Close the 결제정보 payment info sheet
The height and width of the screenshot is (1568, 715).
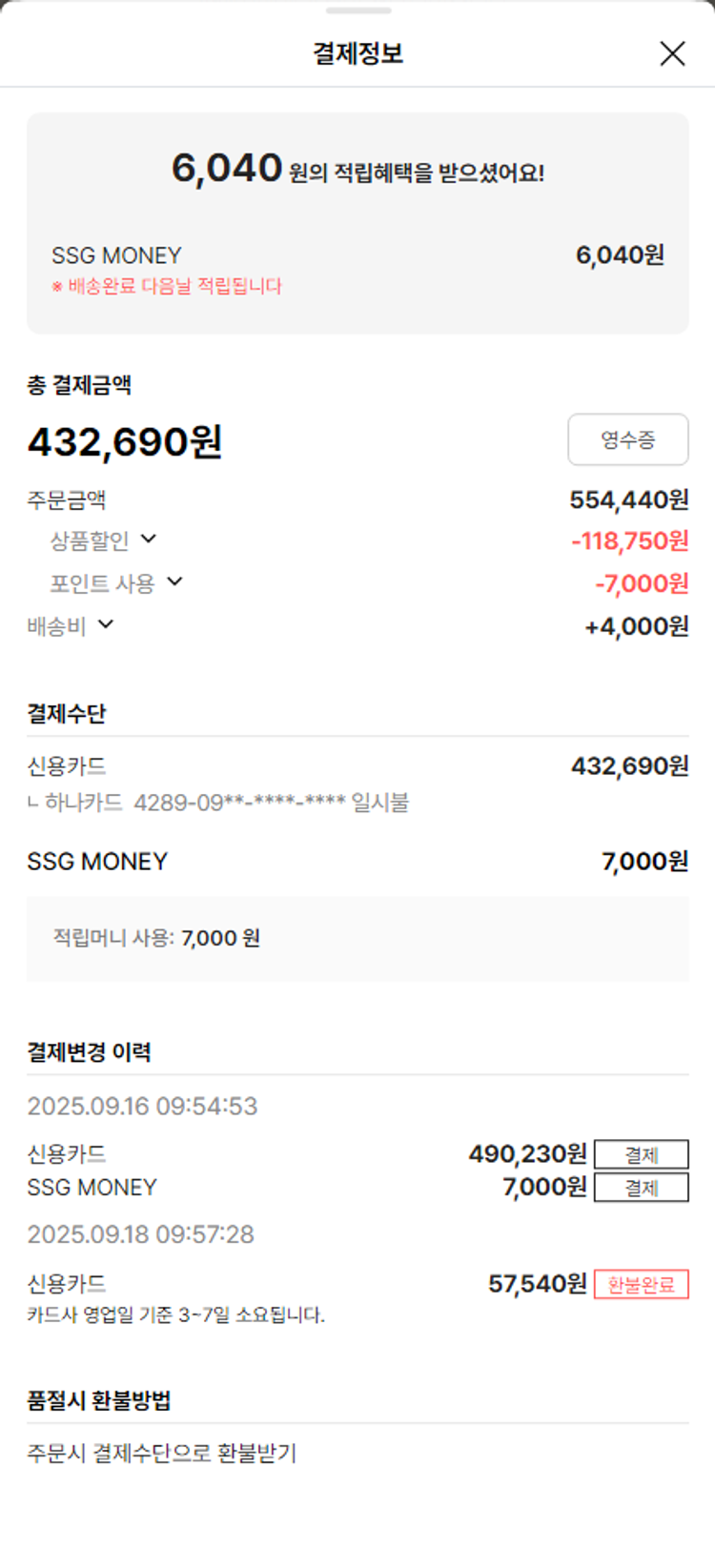pos(672,53)
